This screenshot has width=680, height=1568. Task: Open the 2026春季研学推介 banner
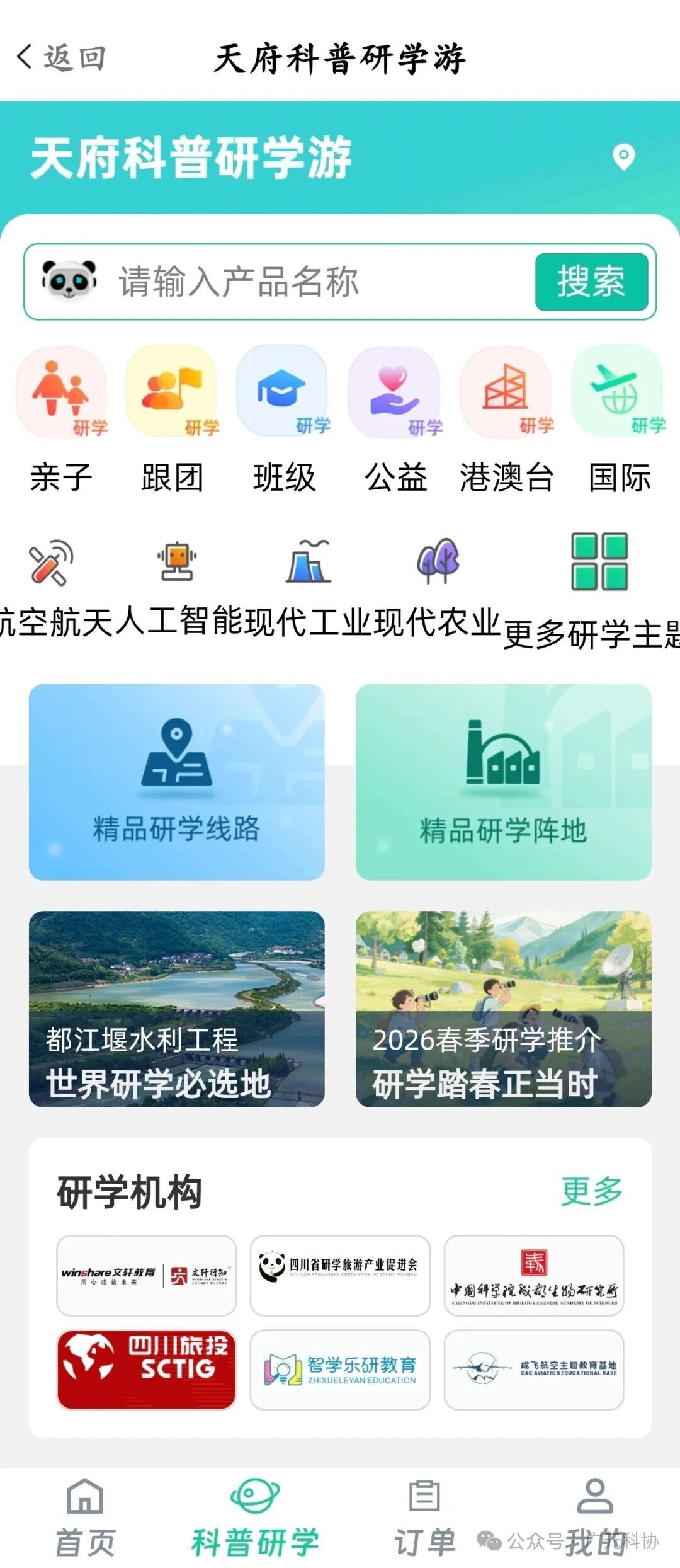pyautogui.click(x=503, y=1009)
